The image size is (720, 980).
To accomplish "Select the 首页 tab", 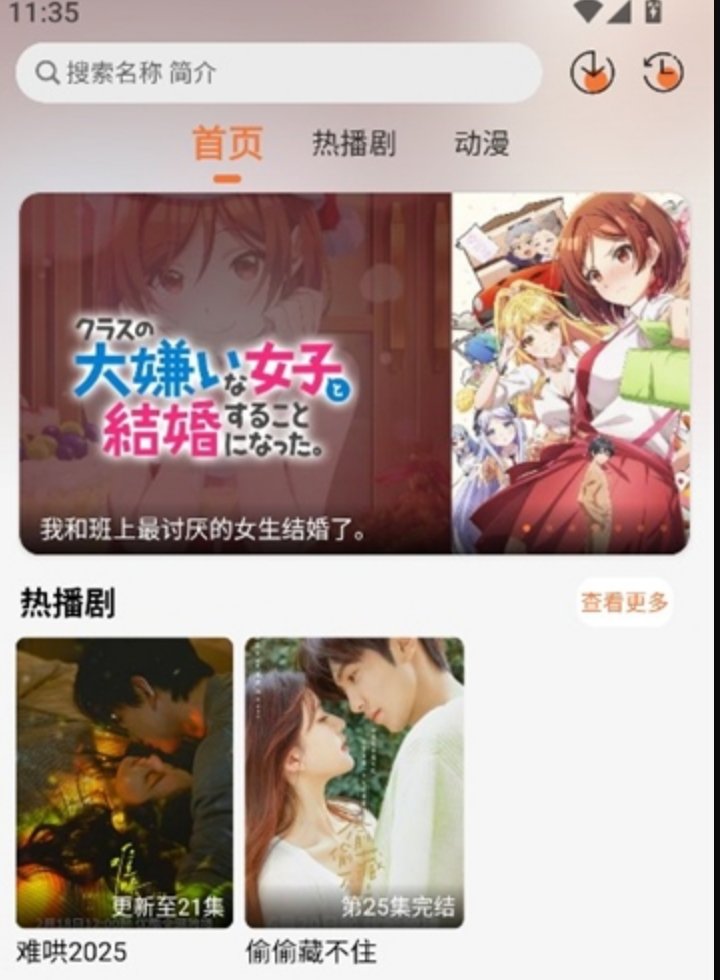I will (227, 144).
